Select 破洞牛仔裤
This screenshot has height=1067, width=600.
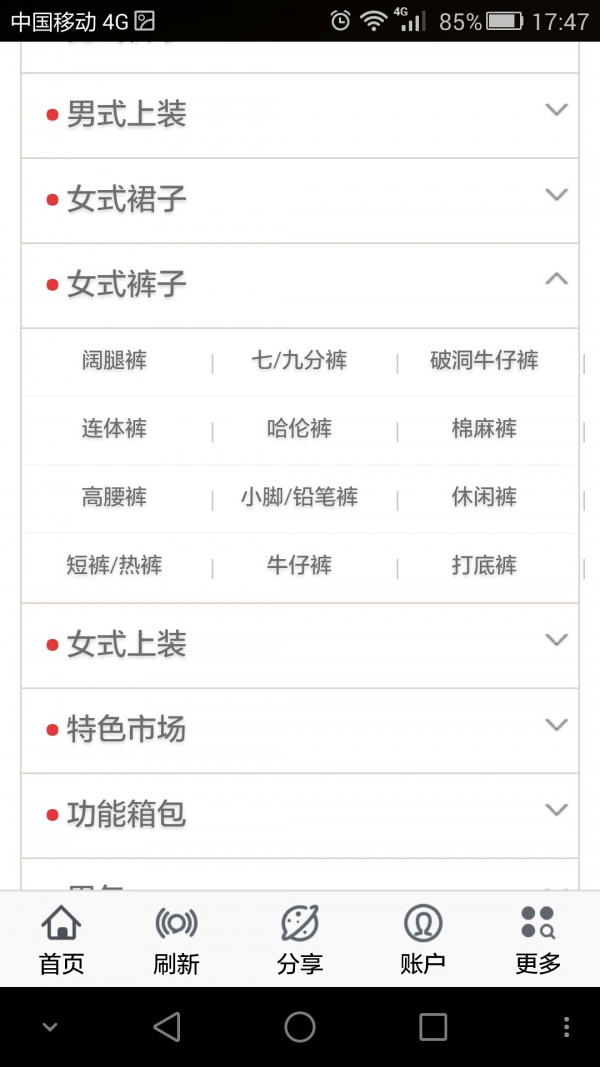(484, 361)
